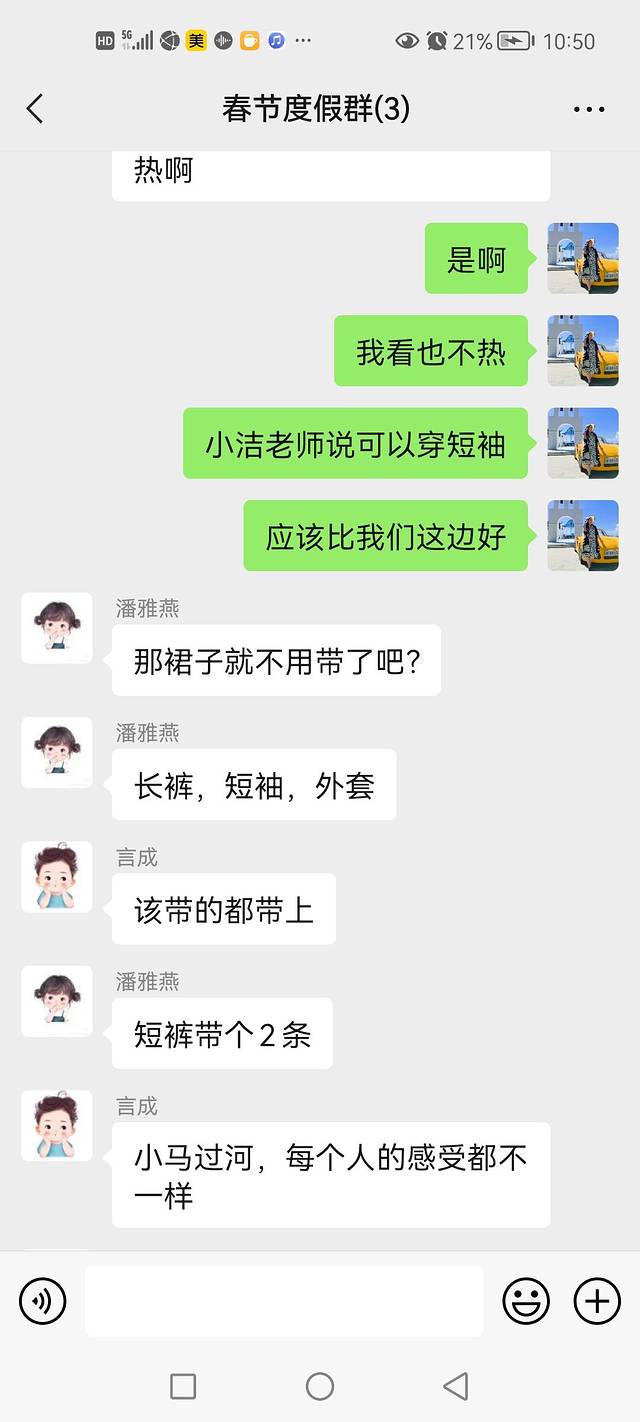
Task: Focus the message text field
Action: coord(284,1301)
